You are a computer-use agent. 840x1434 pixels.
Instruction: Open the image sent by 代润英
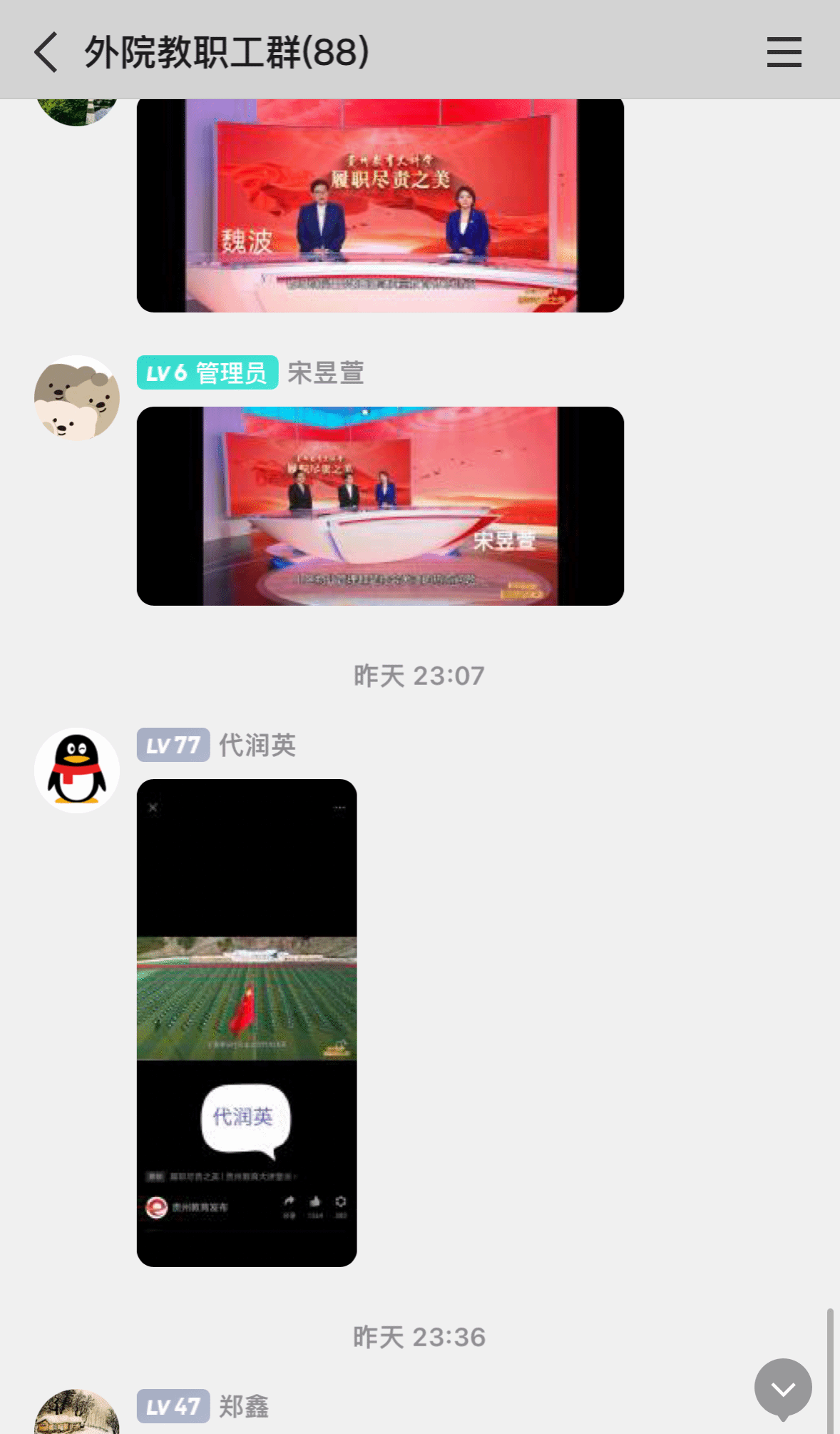coord(247,1022)
